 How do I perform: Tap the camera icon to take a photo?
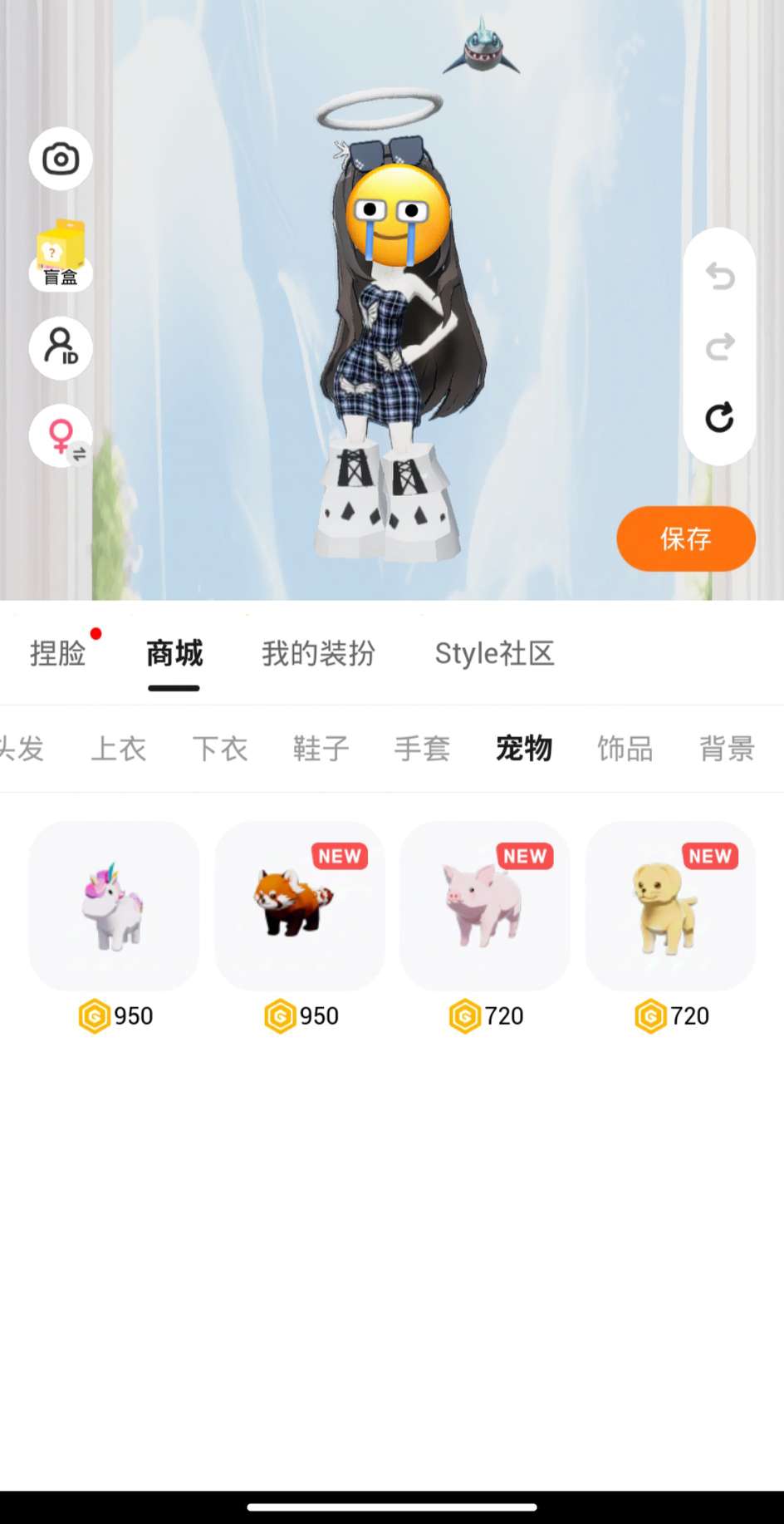tap(61, 159)
